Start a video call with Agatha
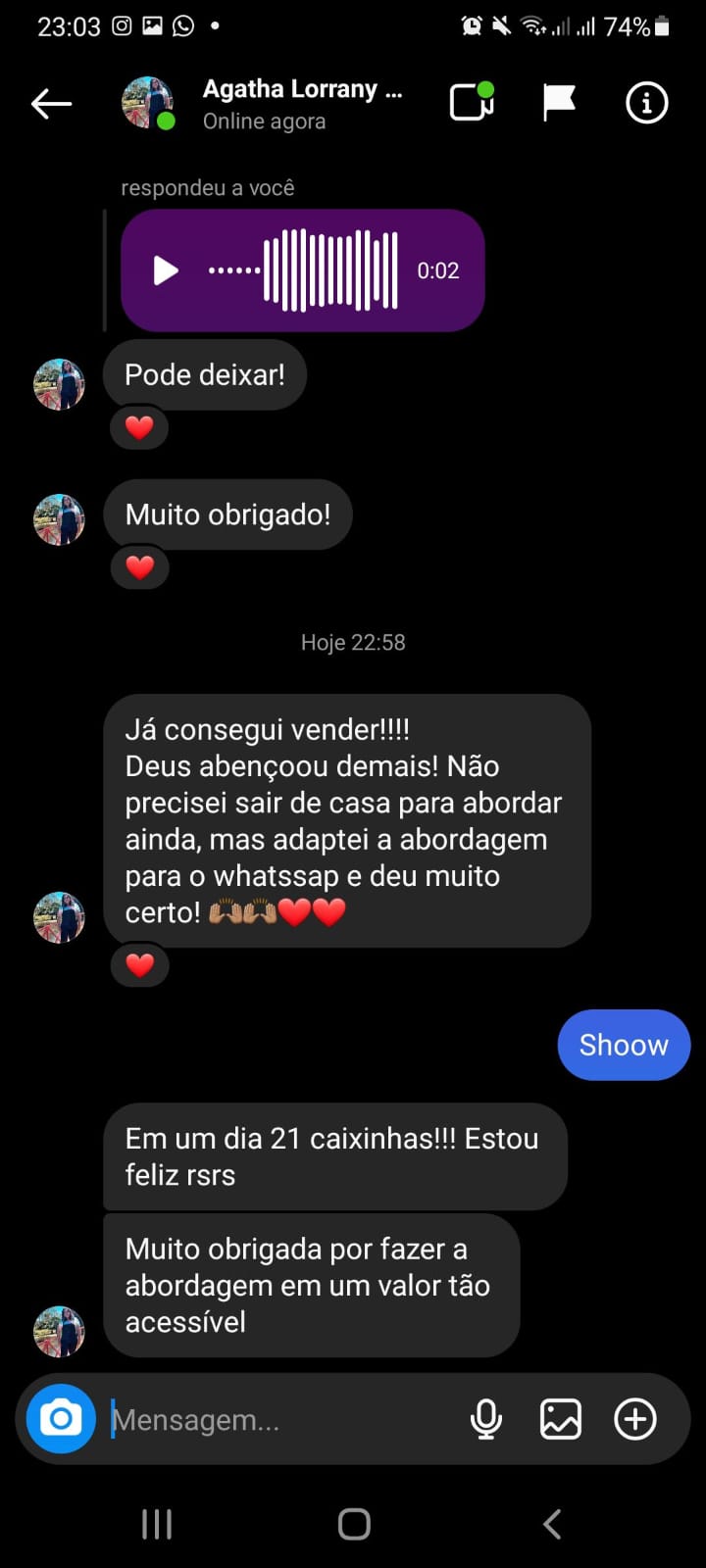The width and height of the screenshot is (706, 1568). 472,102
